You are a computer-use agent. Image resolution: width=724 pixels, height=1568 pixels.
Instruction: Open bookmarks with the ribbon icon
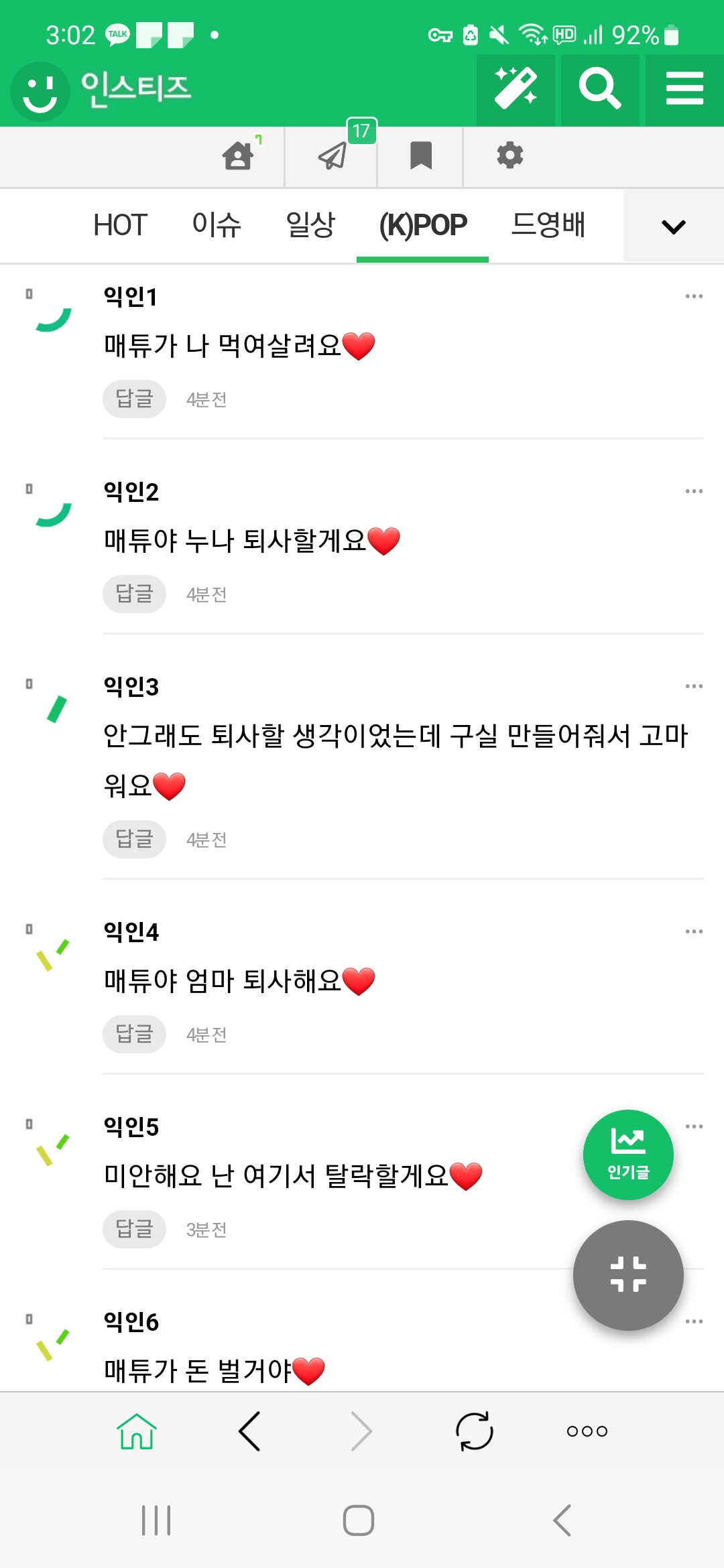pyautogui.click(x=420, y=156)
